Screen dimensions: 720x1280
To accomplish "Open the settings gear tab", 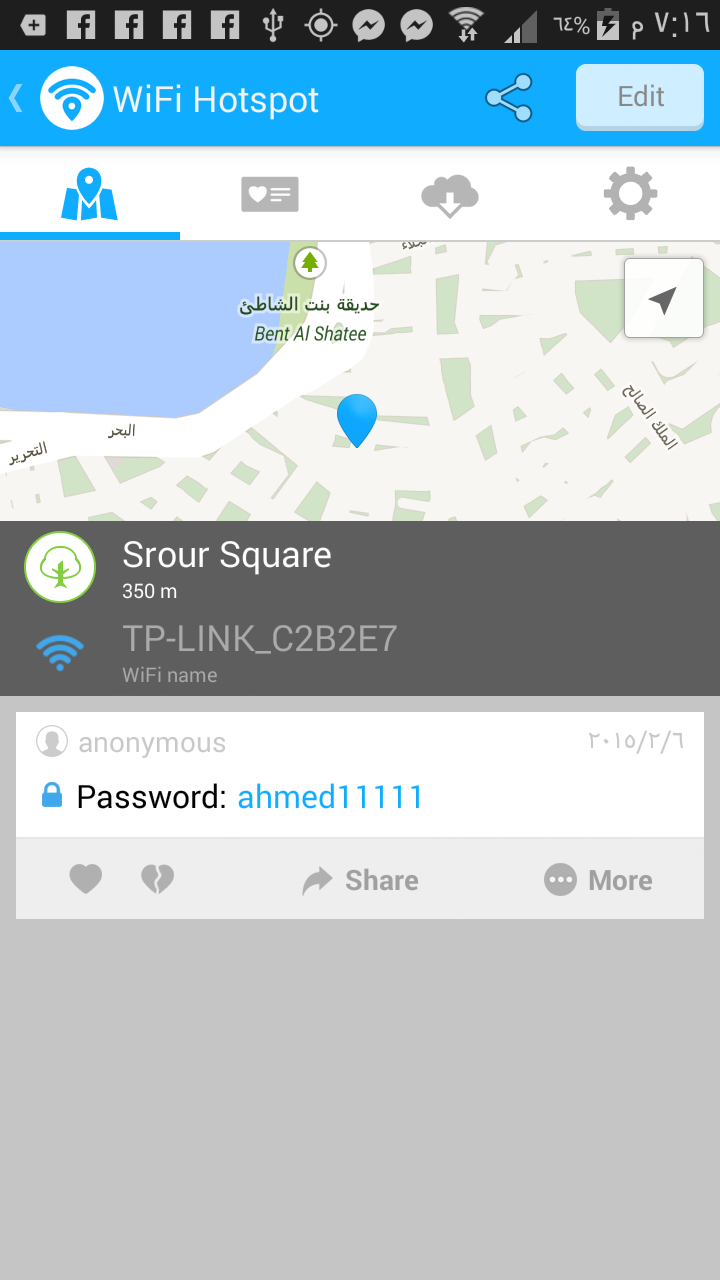I will pos(630,194).
